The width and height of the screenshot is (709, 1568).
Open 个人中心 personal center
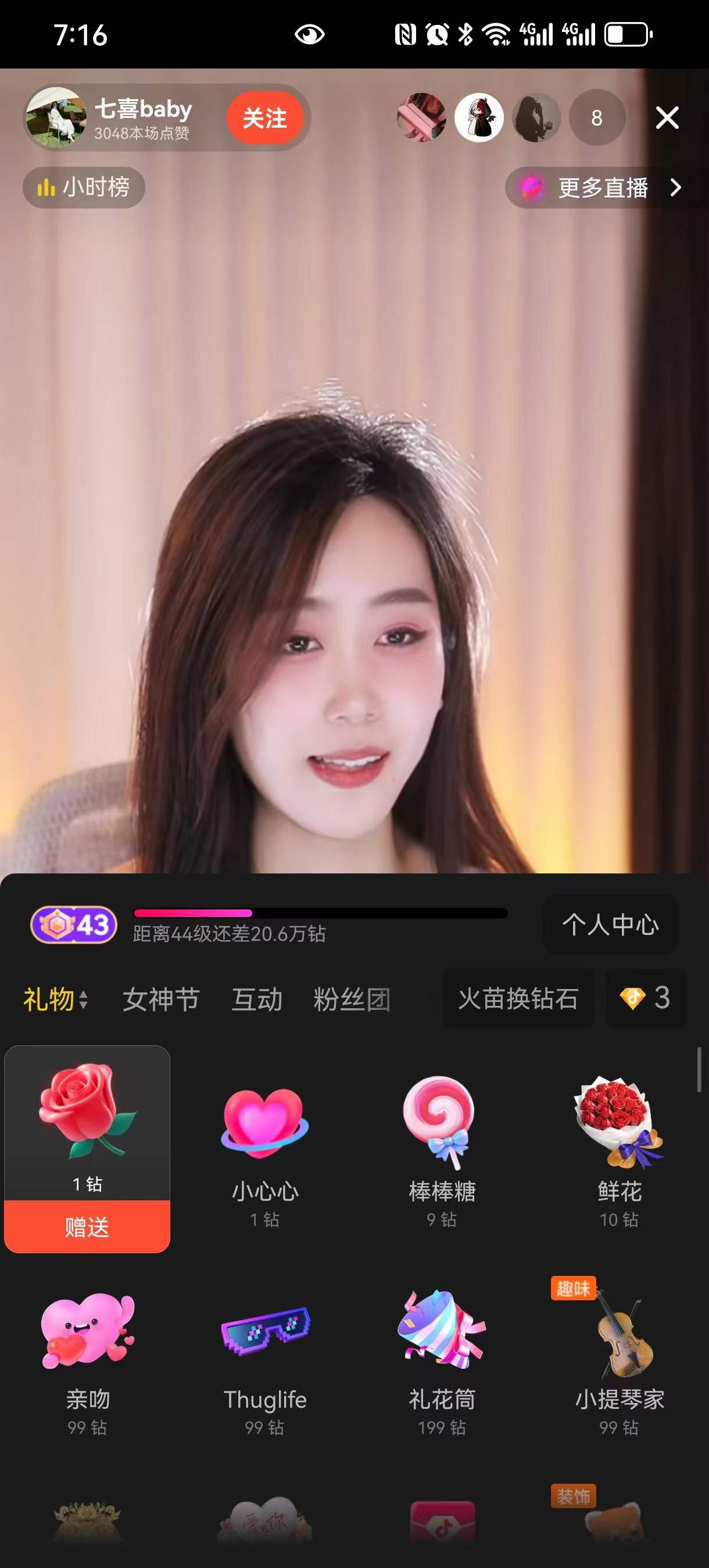pyautogui.click(x=610, y=925)
